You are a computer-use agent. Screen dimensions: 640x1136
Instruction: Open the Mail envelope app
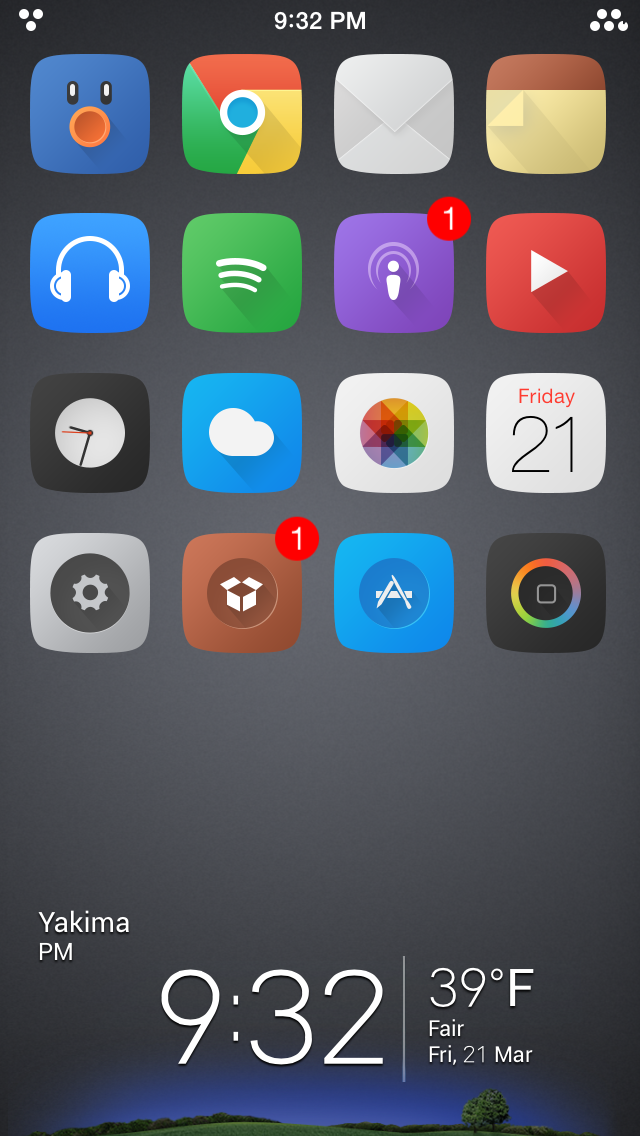[394, 114]
